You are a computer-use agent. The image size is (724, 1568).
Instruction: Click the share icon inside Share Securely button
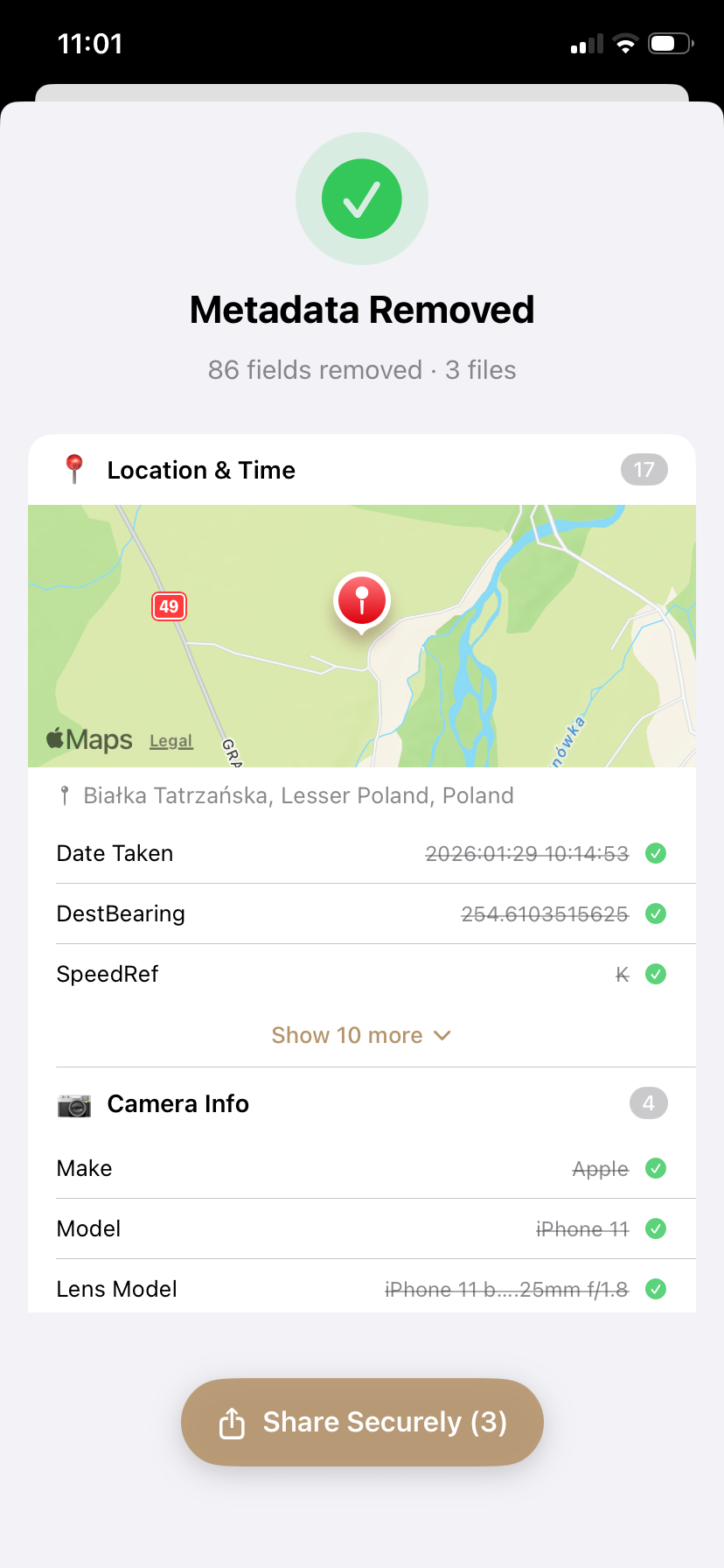click(231, 1421)
